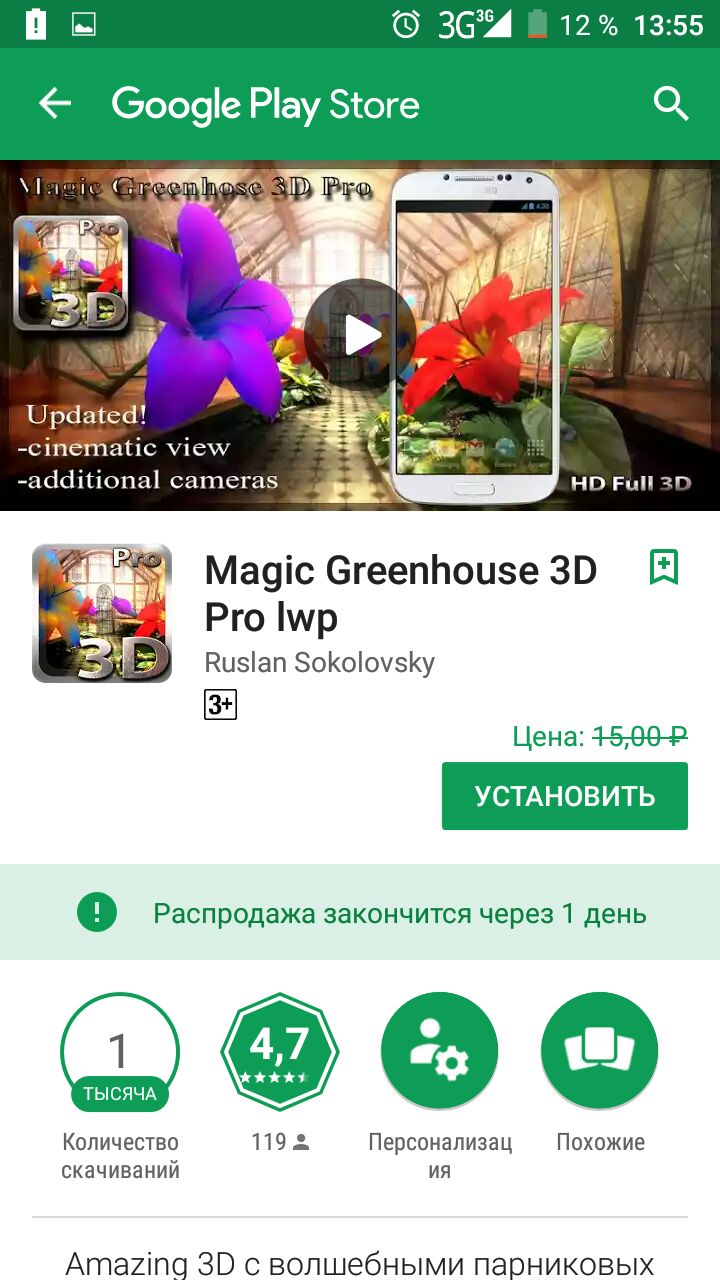Open developer Ruslan Sokolovsky's page
720x1280 pixels.
point(319,662)
